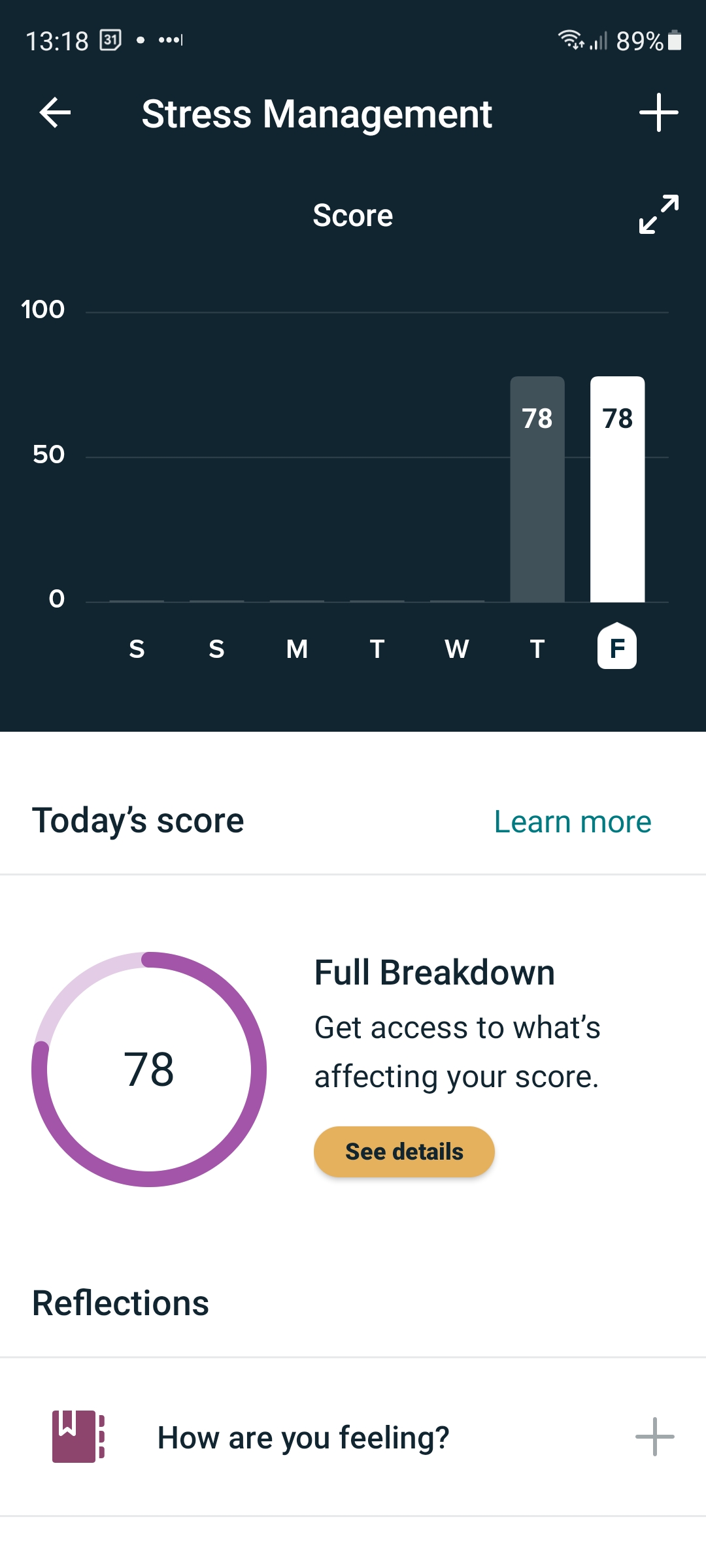Select Friday's 78 score bar

click(617, 489)
